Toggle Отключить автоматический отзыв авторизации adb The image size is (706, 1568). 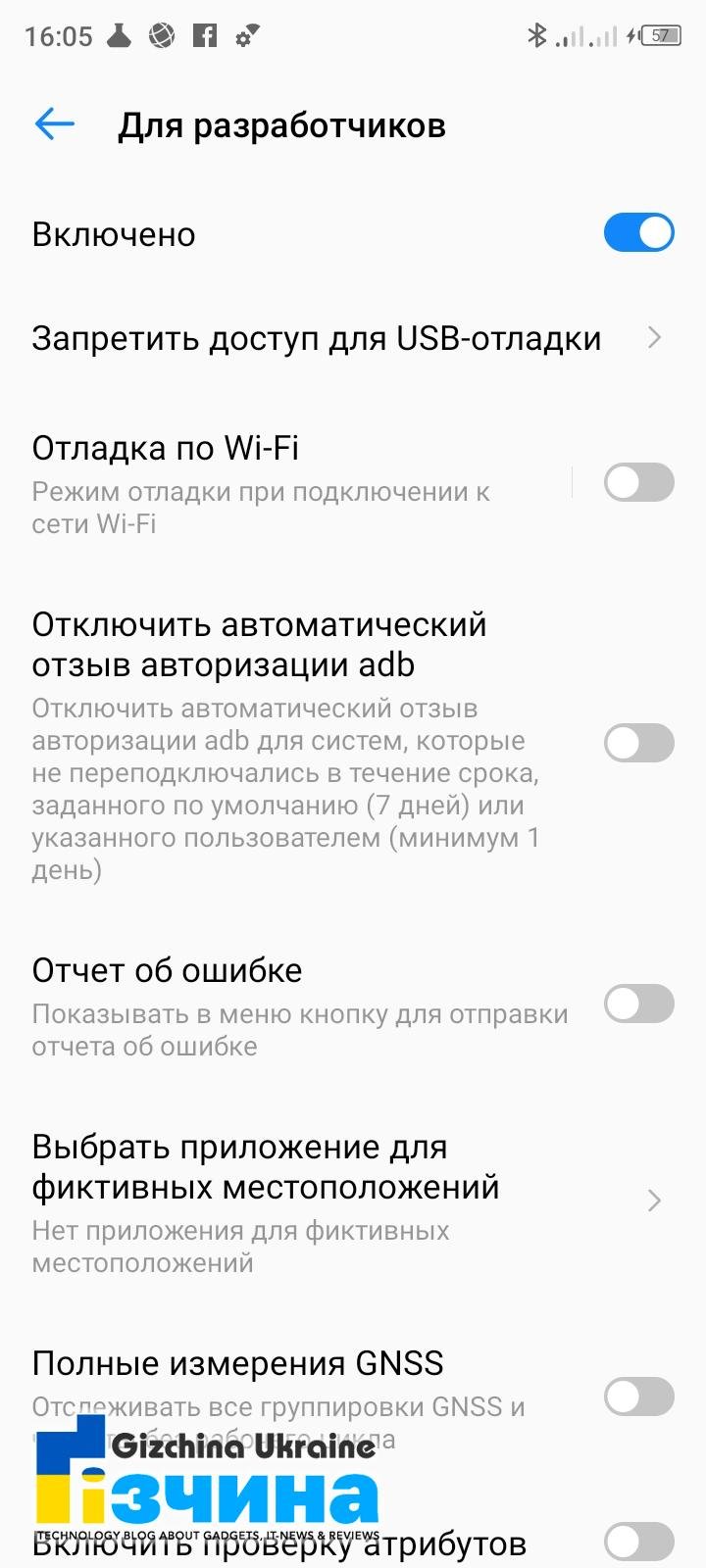pyautogui.click(x=638, y=743)
